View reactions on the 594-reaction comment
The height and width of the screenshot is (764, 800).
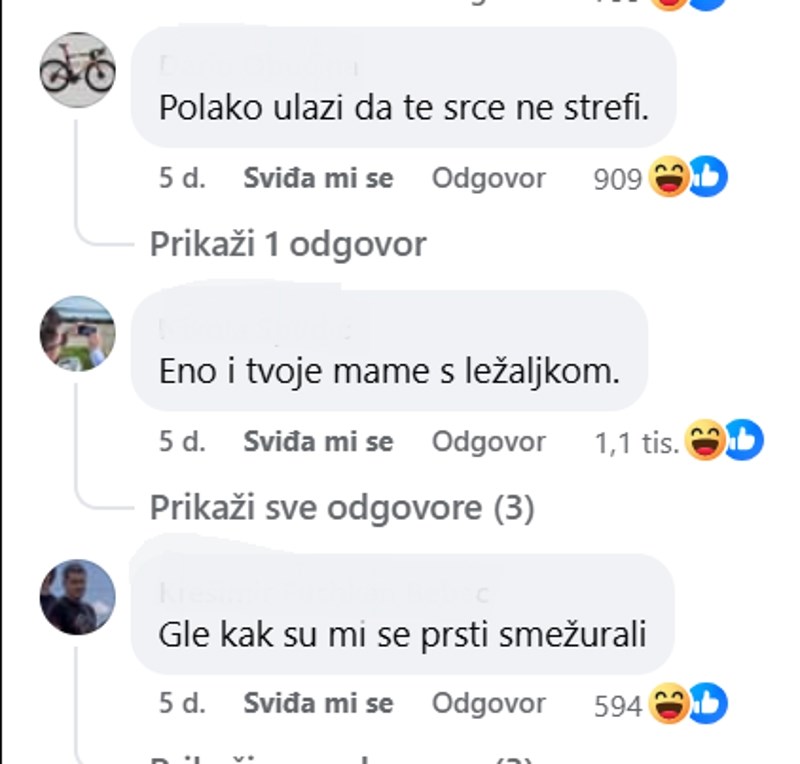pyautogui.click(x=660, y=705)
